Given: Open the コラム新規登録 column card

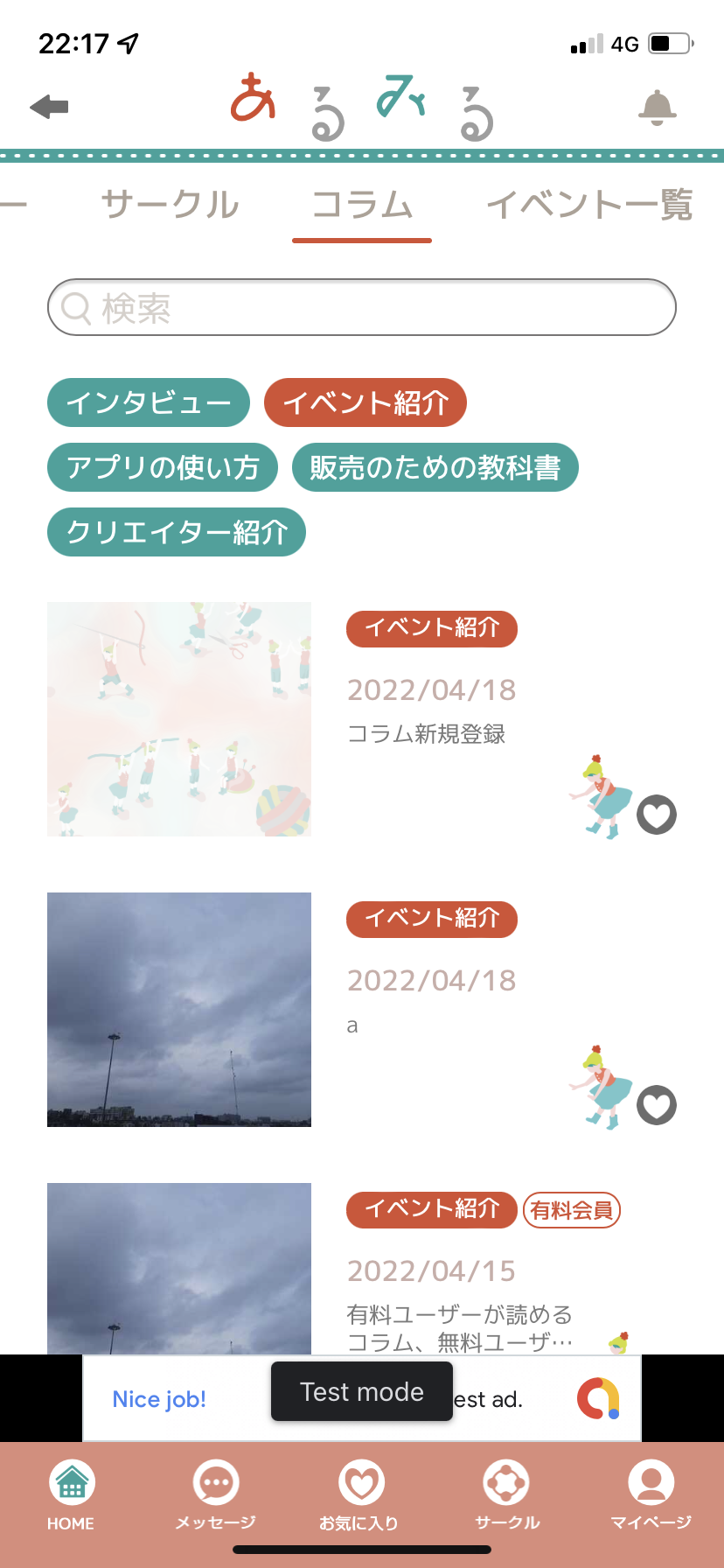Looking at the screenshot, I should tap(179, 719).
